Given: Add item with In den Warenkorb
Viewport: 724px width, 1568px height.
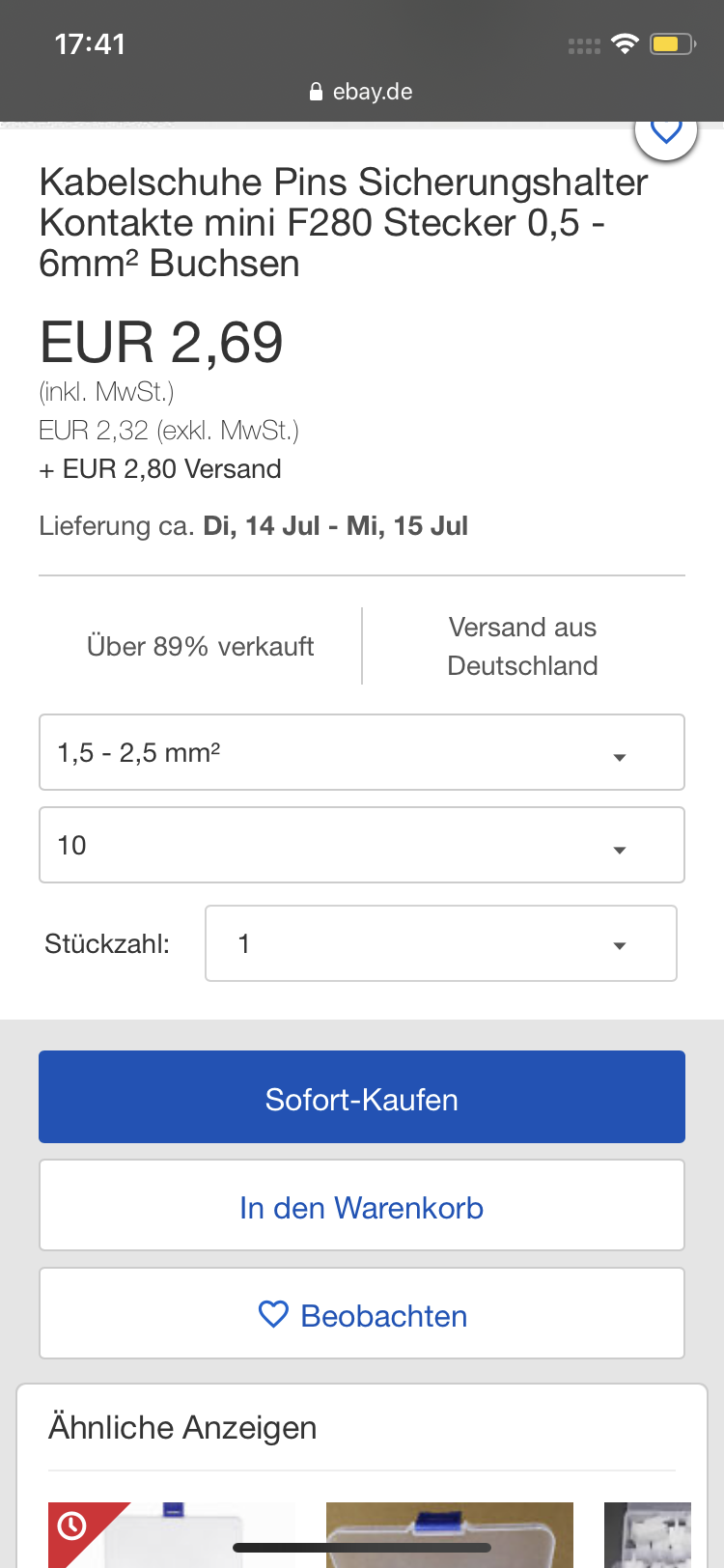Looking at the screenshot, I should coord(362,1206).
